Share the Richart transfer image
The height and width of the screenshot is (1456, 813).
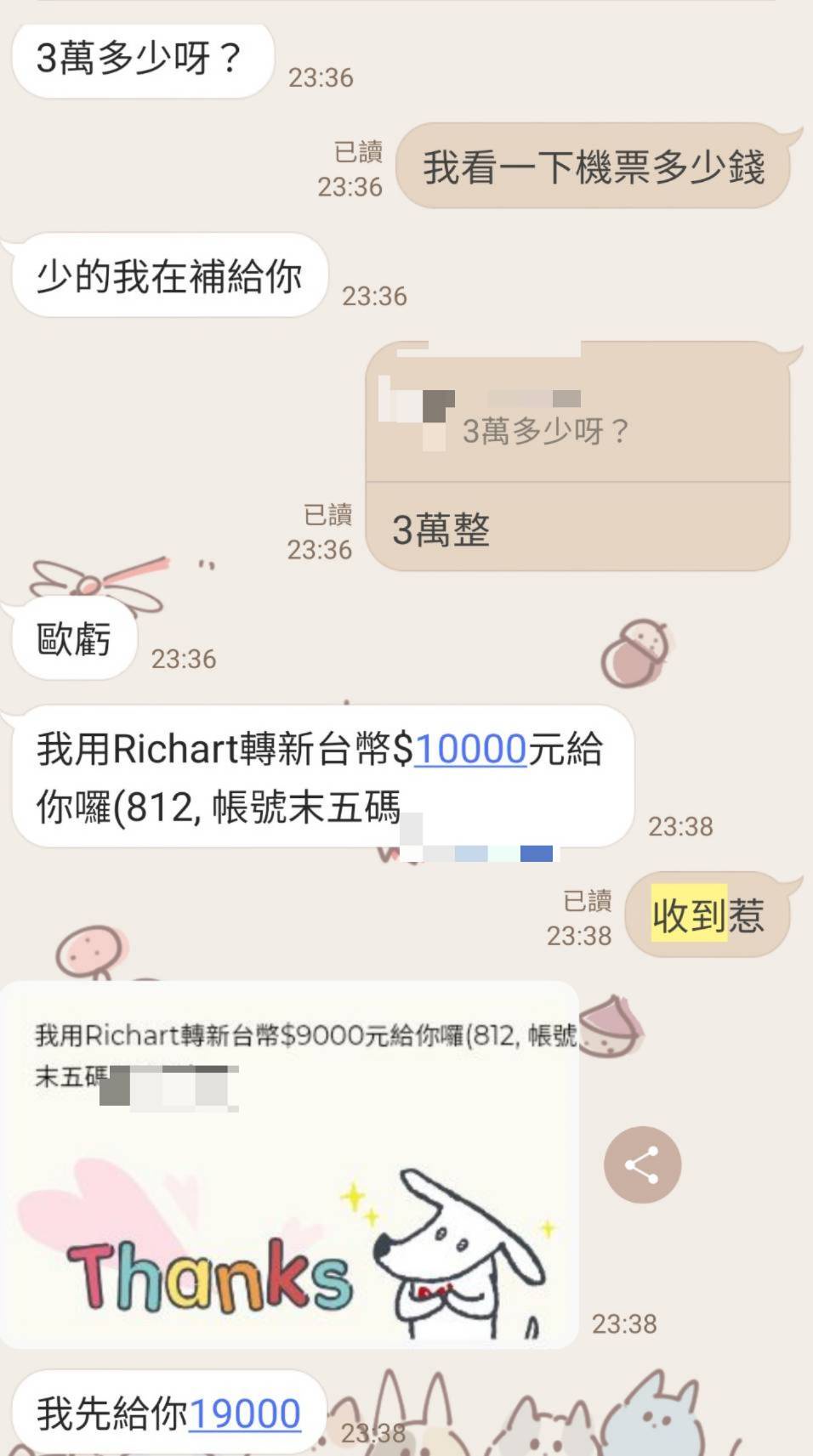click(x=642, y=1164)
